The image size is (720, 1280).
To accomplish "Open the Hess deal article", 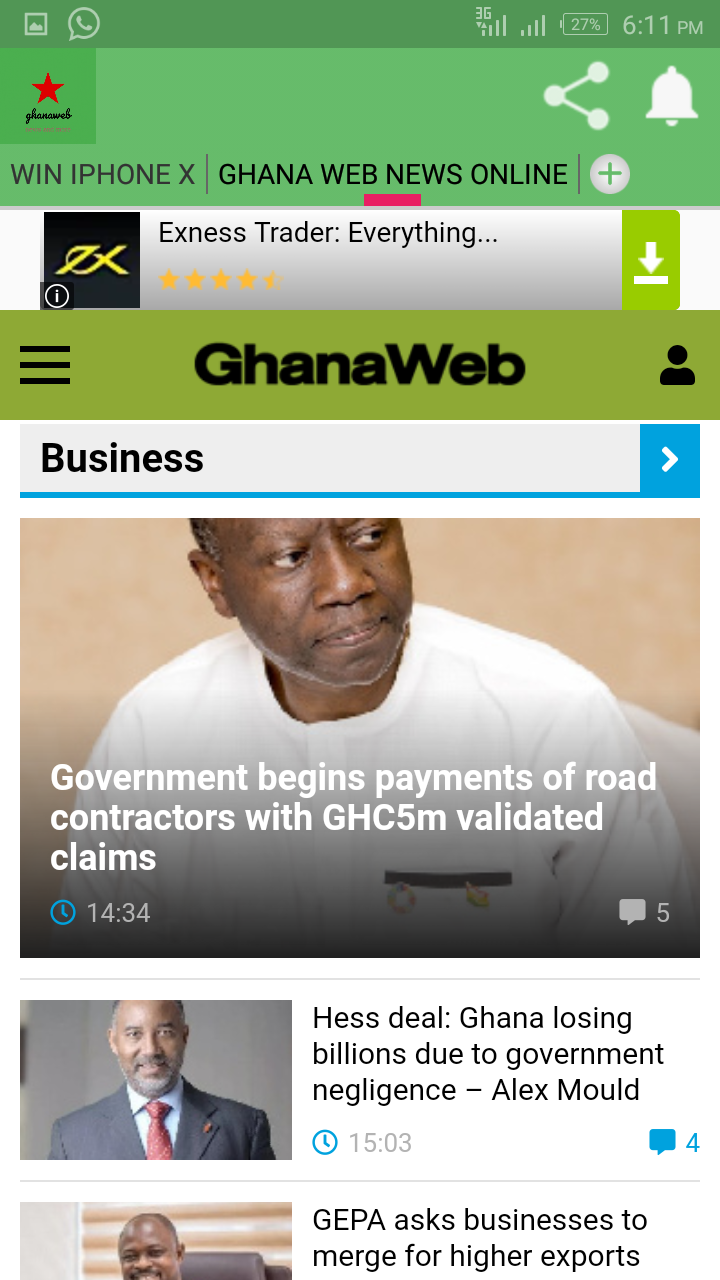I will (x=488, y=1053).
